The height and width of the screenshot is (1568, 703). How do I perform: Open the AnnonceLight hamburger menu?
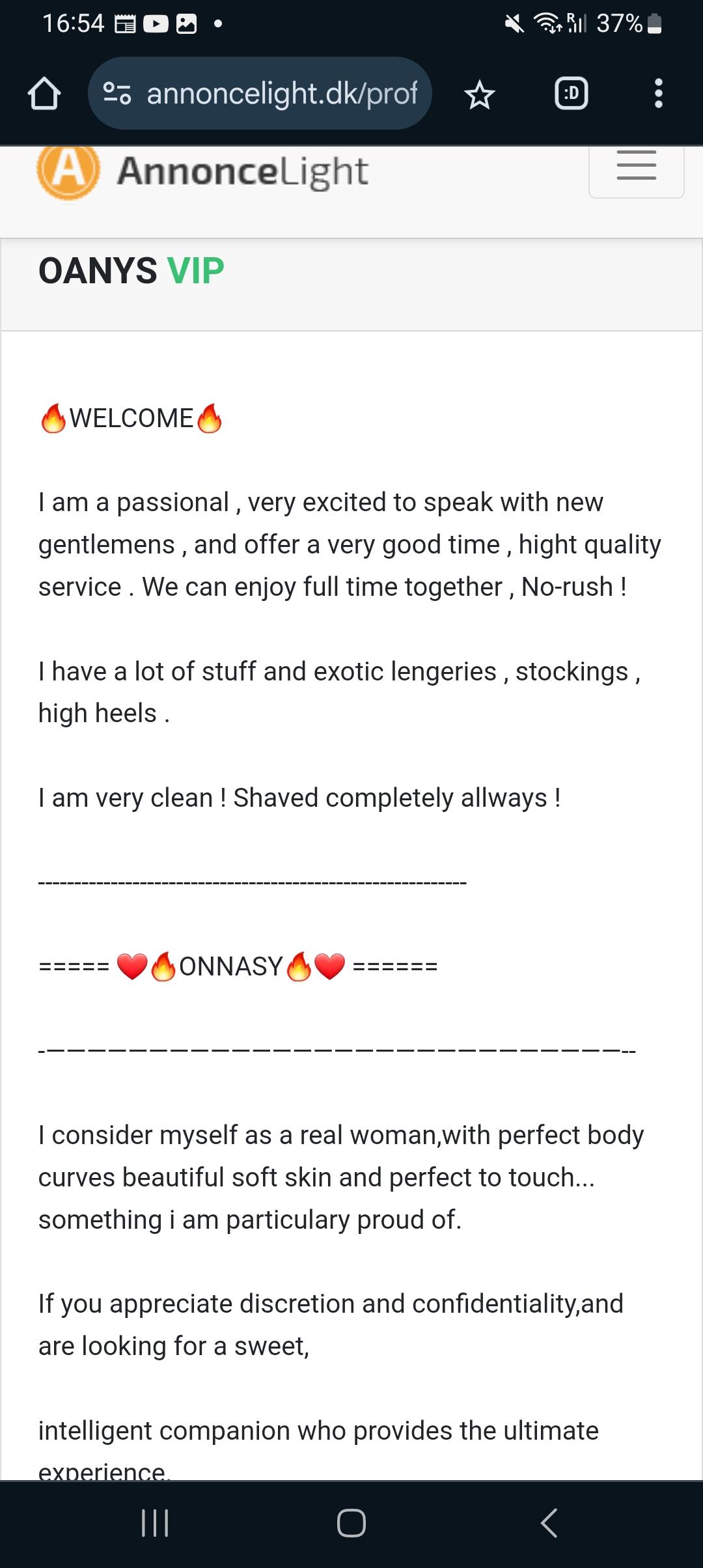(x=636, y=167)
